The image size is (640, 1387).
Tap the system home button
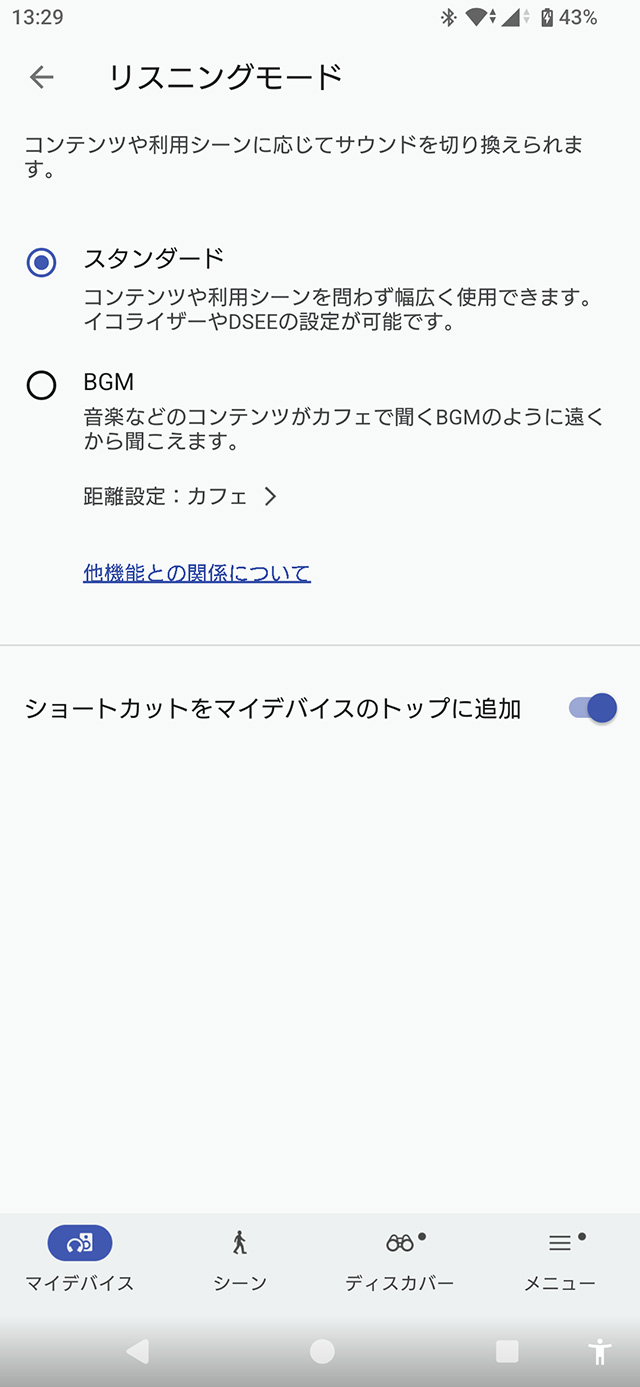pos(322,1352)
